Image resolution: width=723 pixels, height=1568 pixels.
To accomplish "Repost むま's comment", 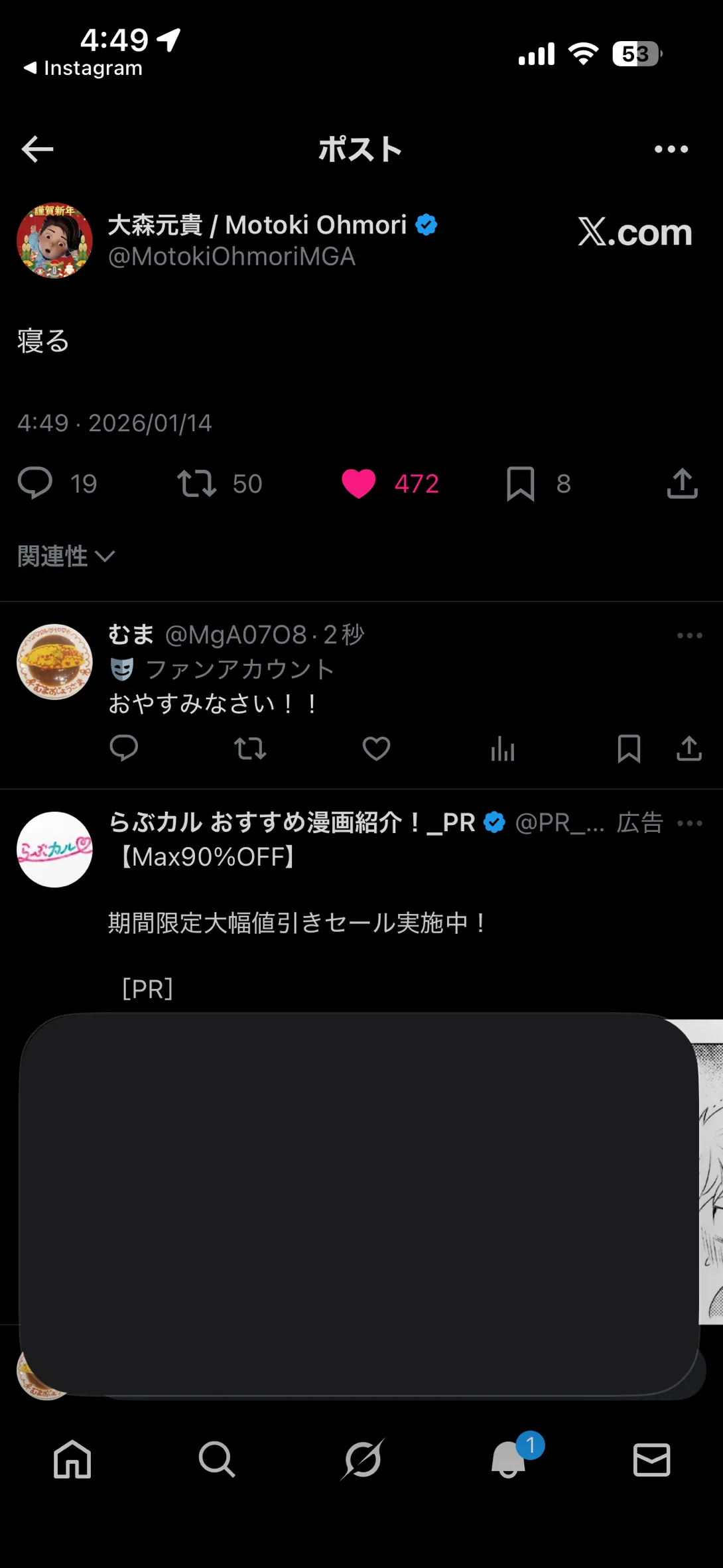I will click(250, 749).
